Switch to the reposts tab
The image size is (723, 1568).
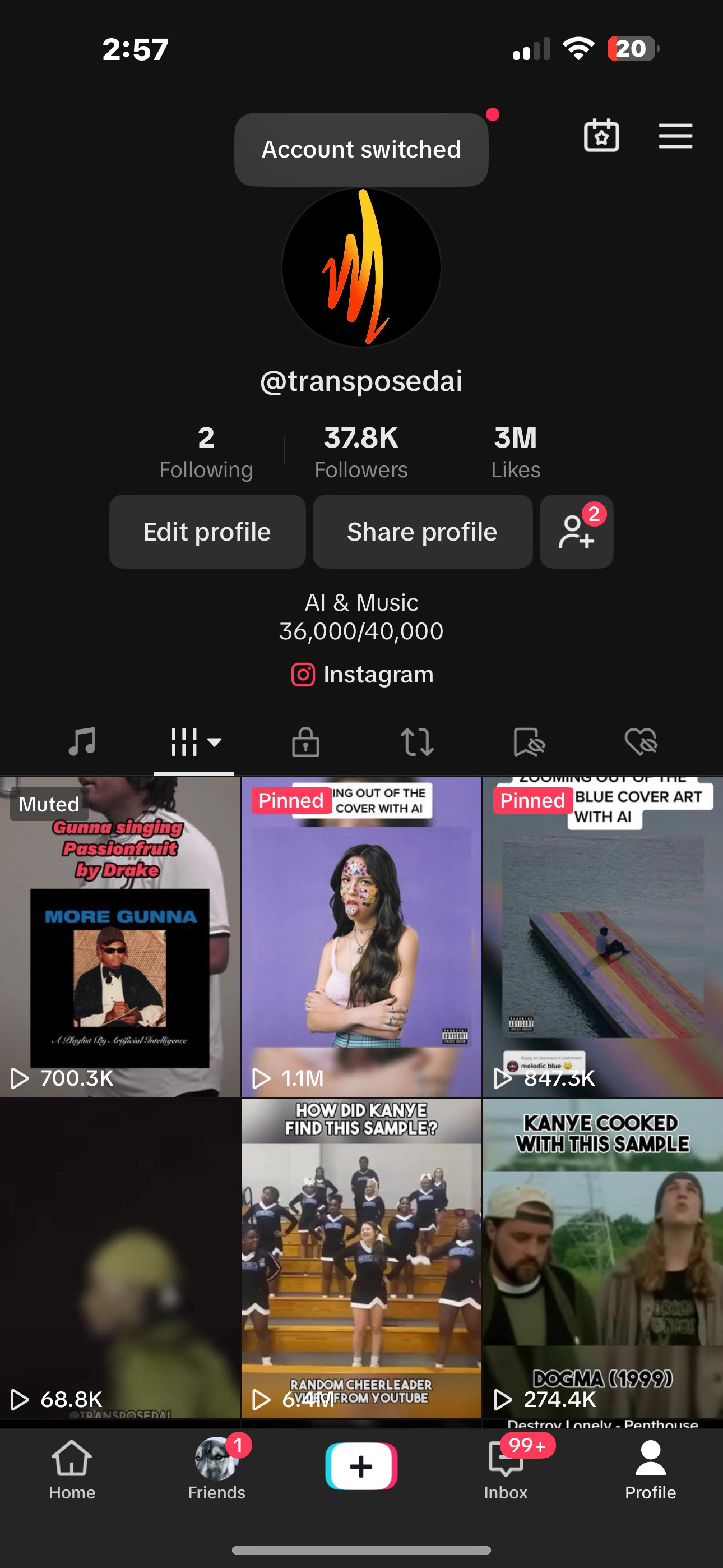[417, 741]
